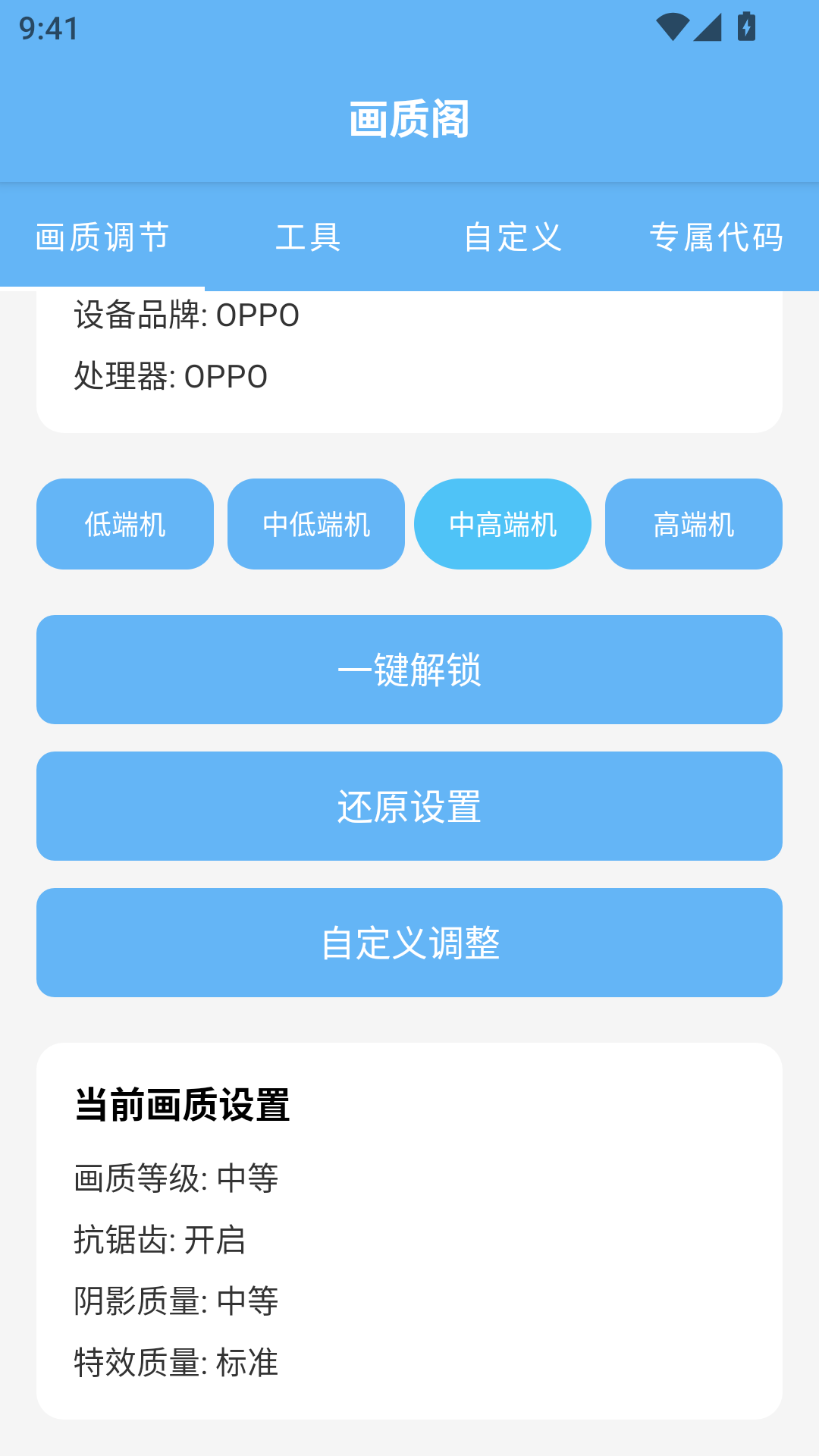Select the 画质调节 tab
This screenshot has height=1456, width=819.
pos(101,237)
